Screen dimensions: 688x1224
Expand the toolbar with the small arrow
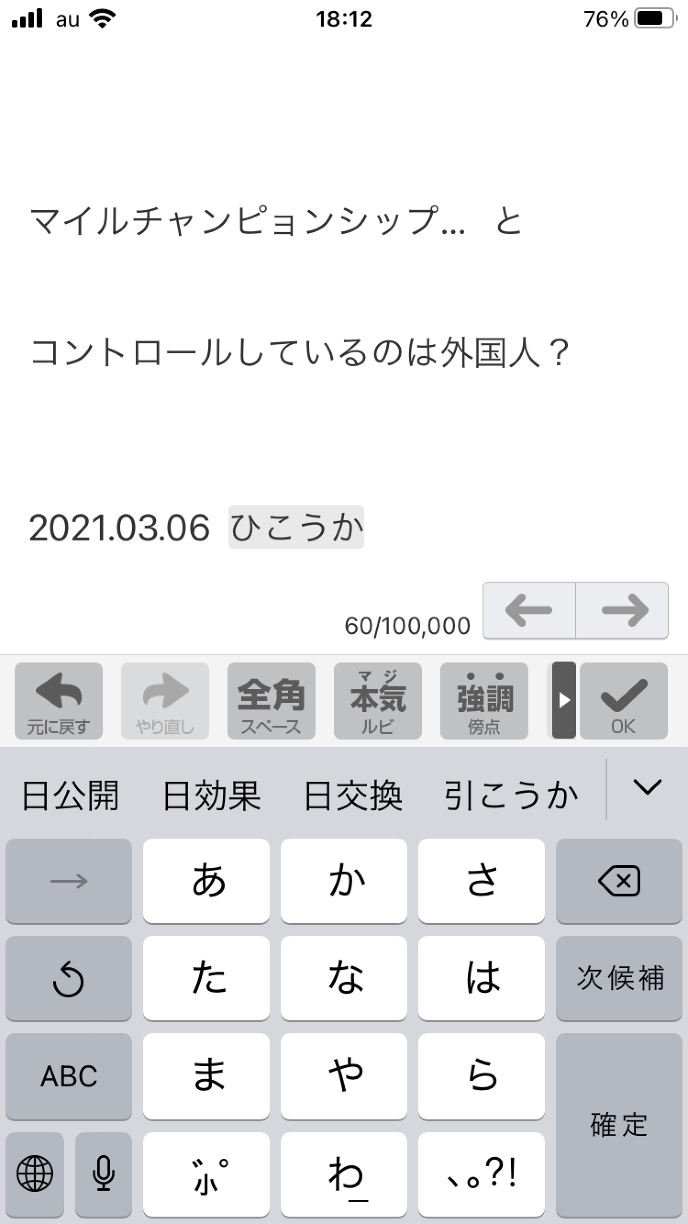(564, 700)
